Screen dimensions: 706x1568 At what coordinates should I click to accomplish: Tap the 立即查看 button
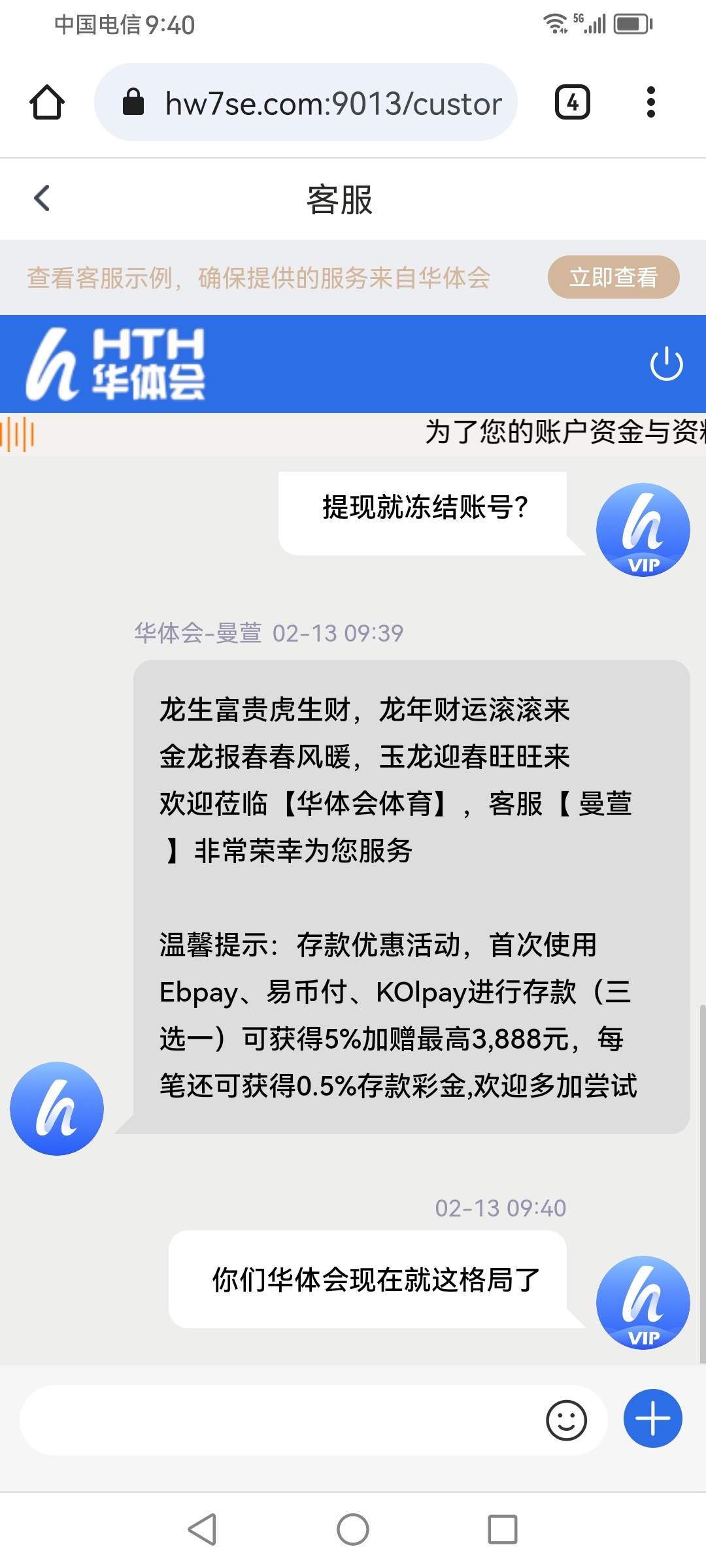(613, 278)
